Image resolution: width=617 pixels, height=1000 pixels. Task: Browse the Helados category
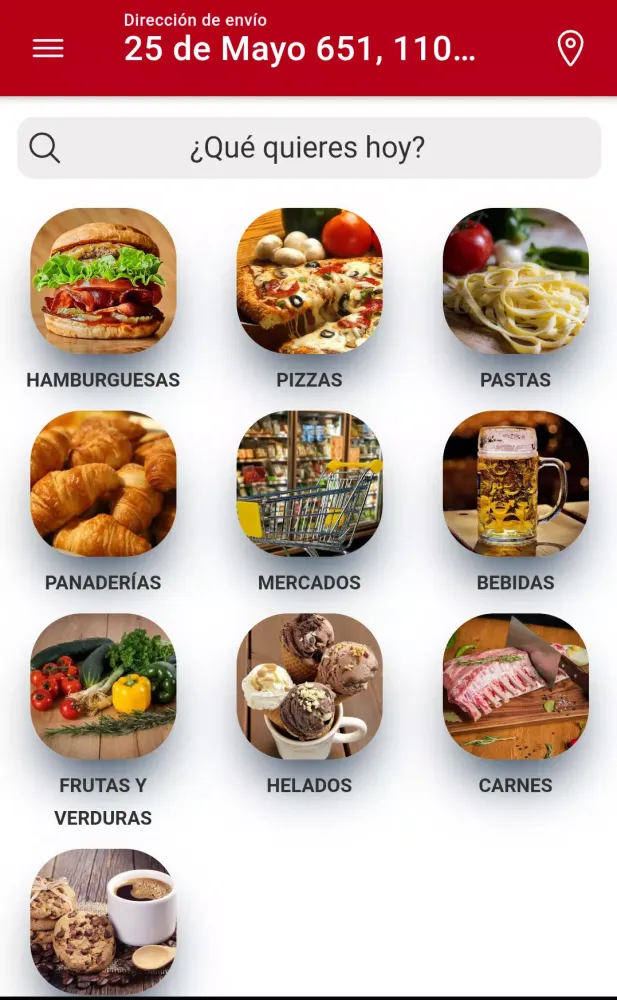(x=309, y=686)
